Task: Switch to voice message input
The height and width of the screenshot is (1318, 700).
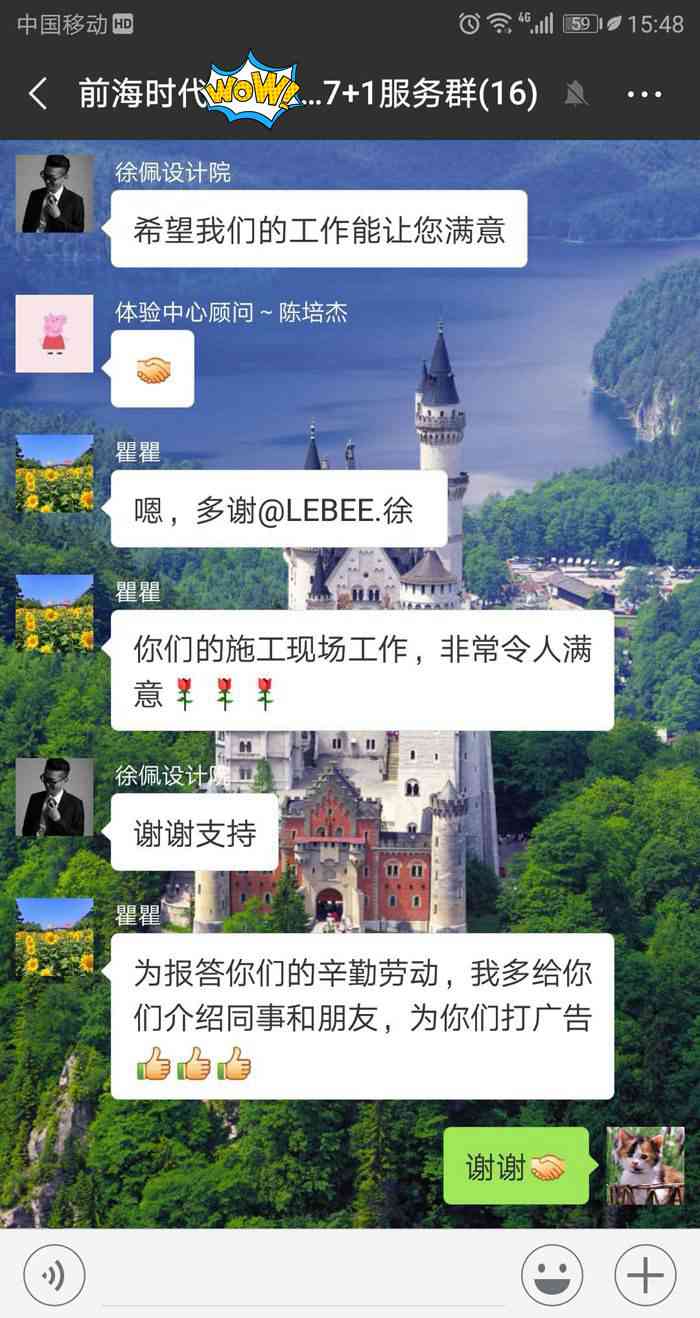Action: (54, 1275)
